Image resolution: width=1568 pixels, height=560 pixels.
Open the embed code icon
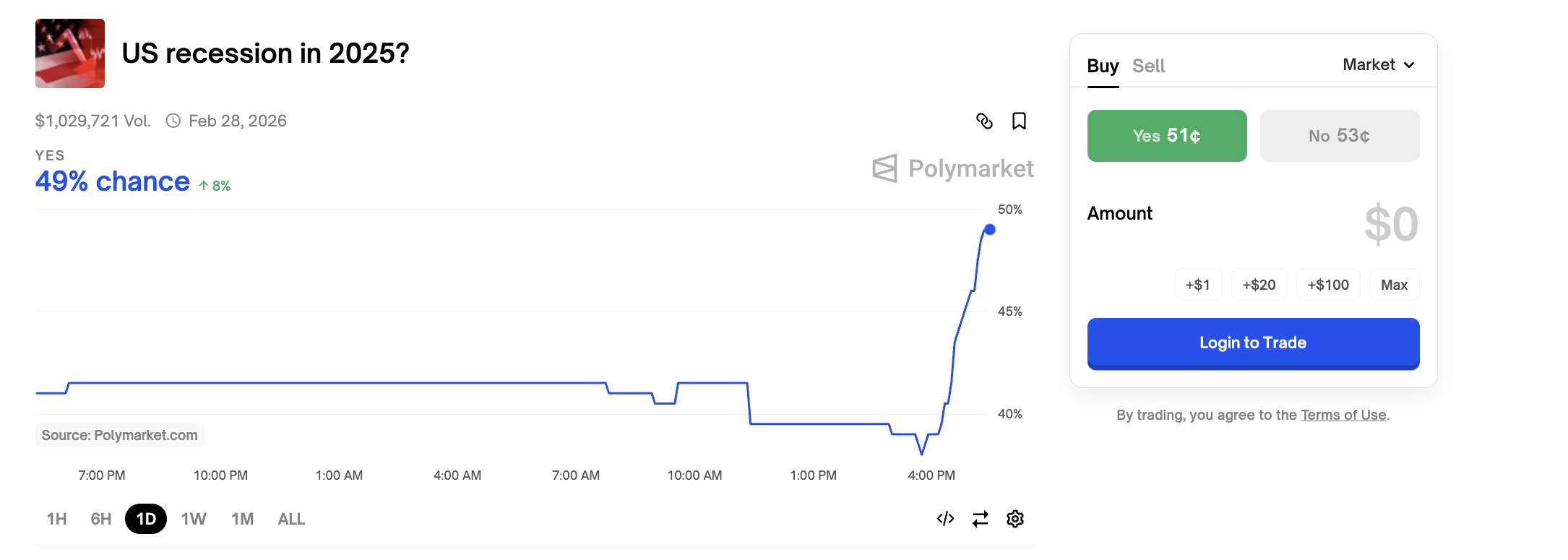[x=945, y=519]
